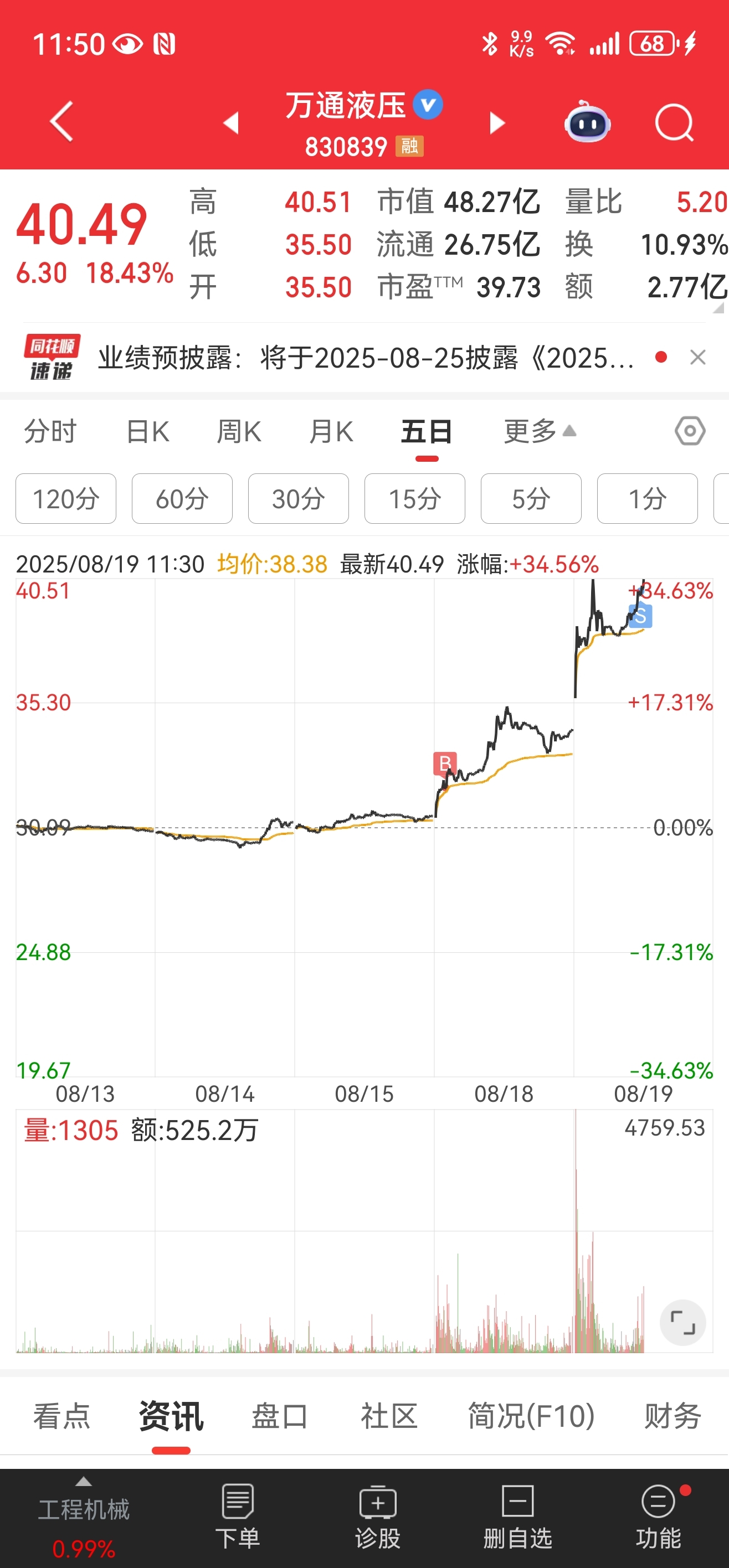
Task: Remove stock via 删自选
Action: tap(518, 1517)
